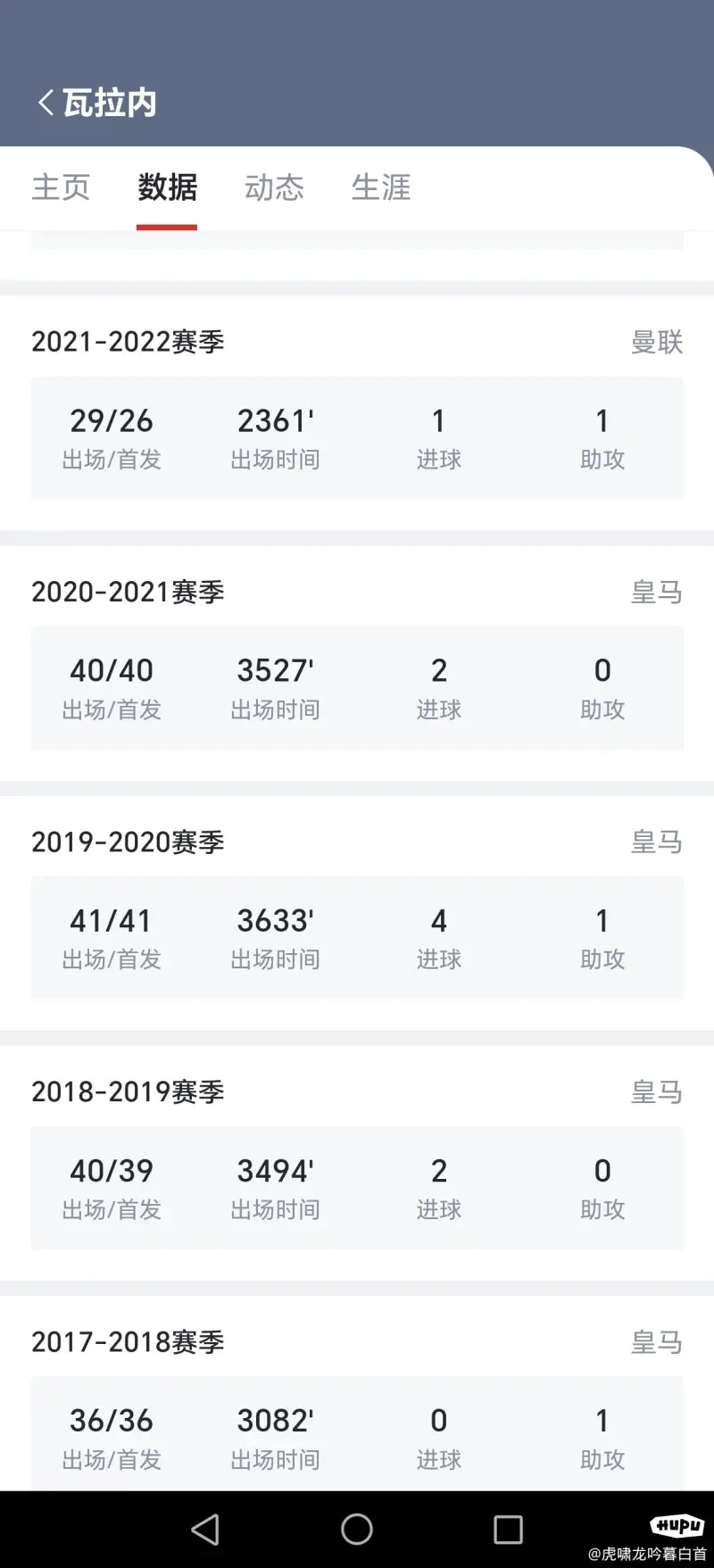Tap the system back button
Image resolution: width=714 pixels, height=1568 pixels.
pos(205,1530)
